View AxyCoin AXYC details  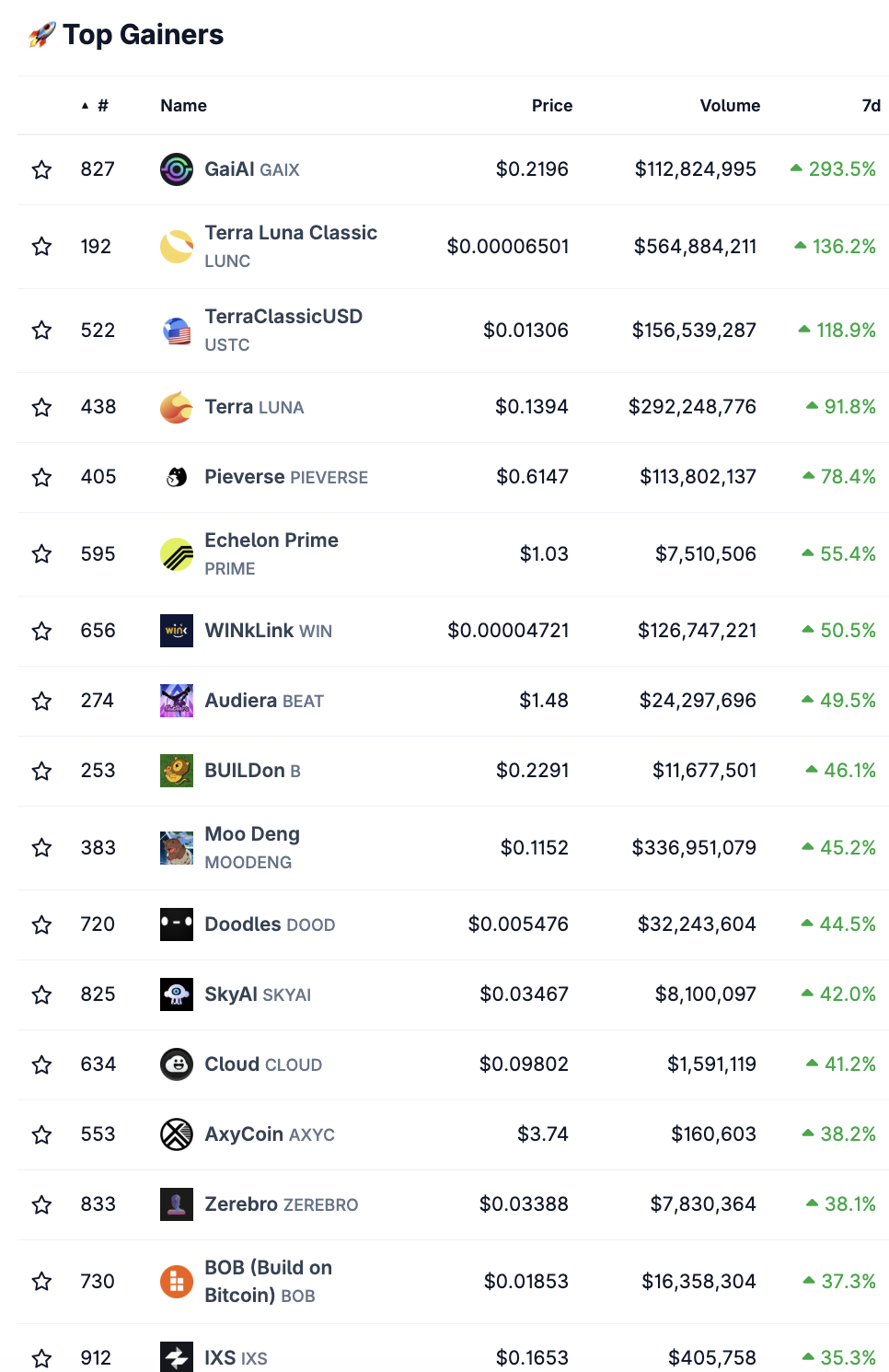click(x=269, y=1134)
